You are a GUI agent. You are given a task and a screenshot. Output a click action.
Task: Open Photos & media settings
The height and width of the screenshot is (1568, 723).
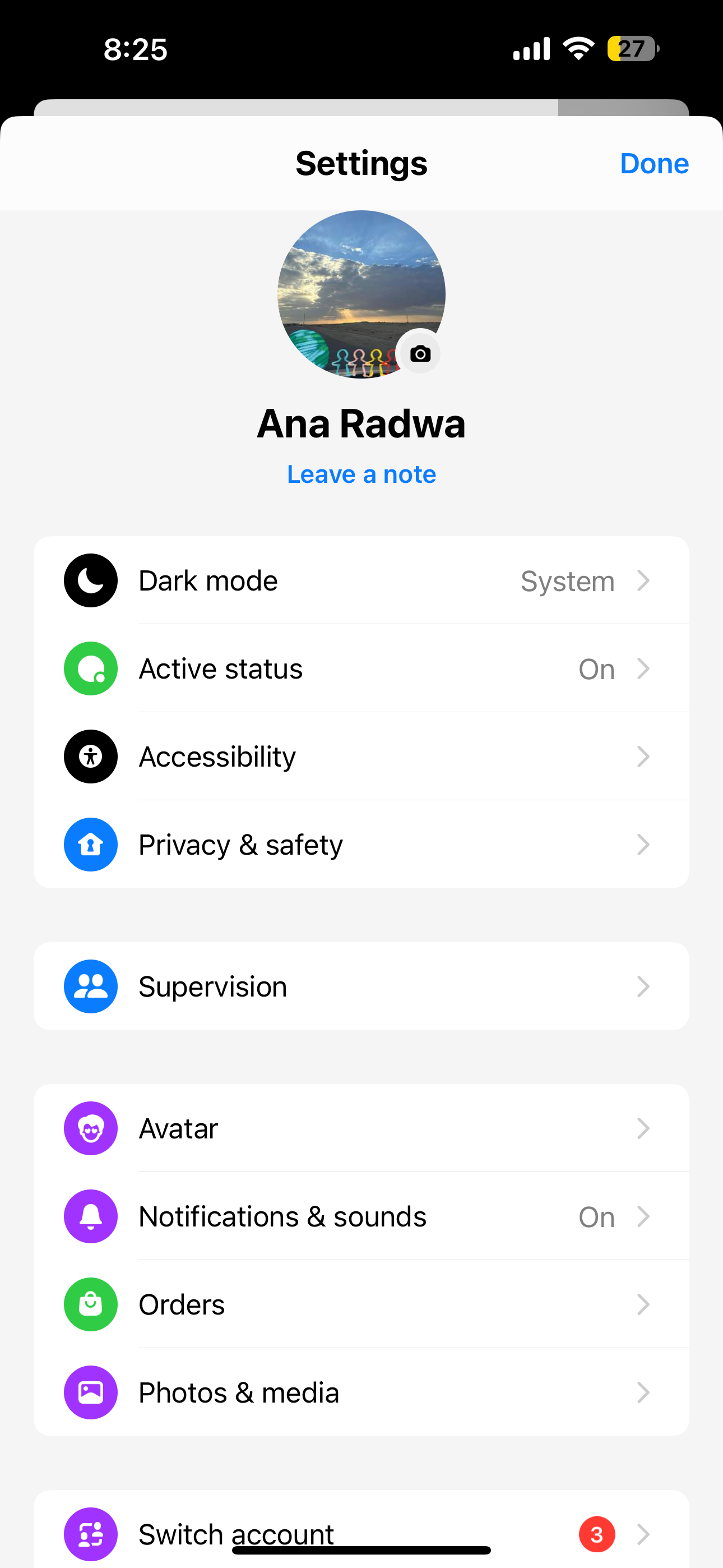click(361, 1392)
